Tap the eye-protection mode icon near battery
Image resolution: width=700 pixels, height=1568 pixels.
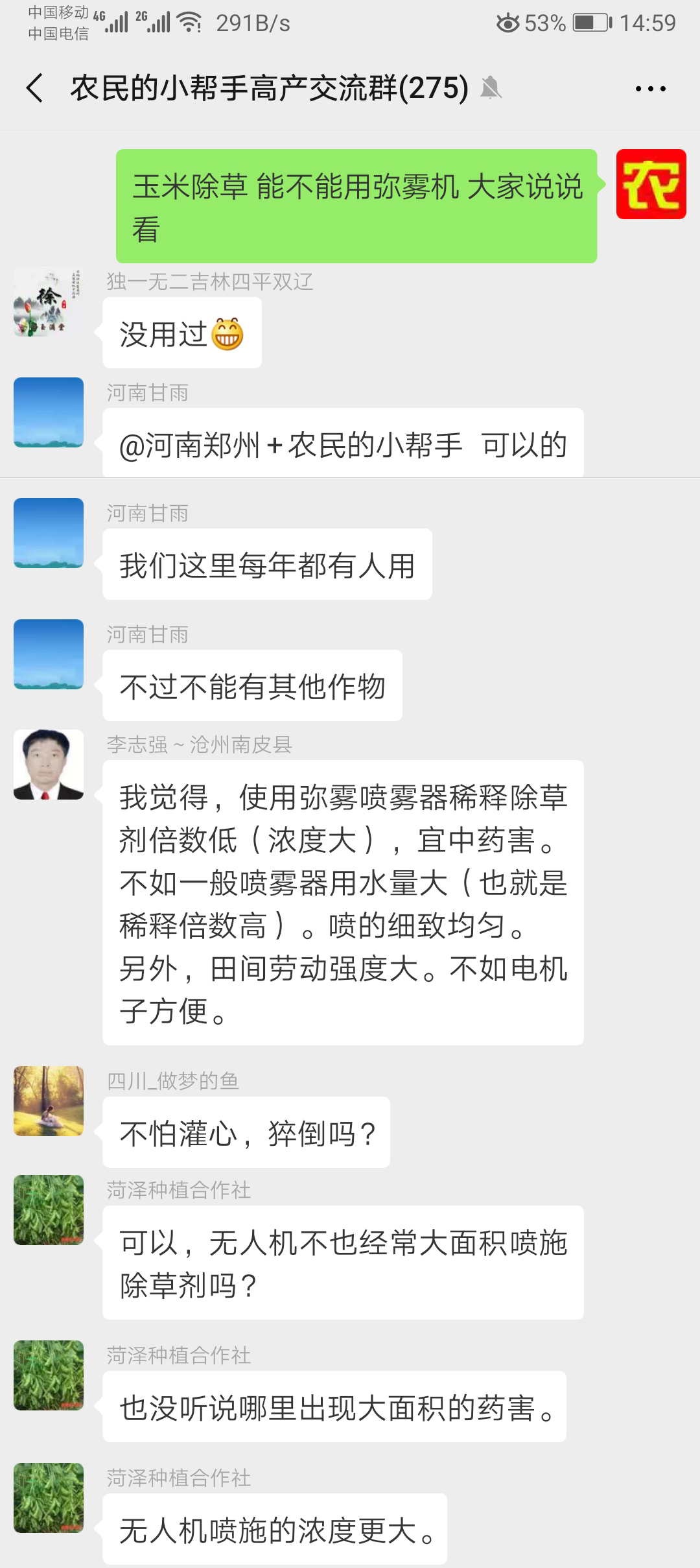coord(509,21)
